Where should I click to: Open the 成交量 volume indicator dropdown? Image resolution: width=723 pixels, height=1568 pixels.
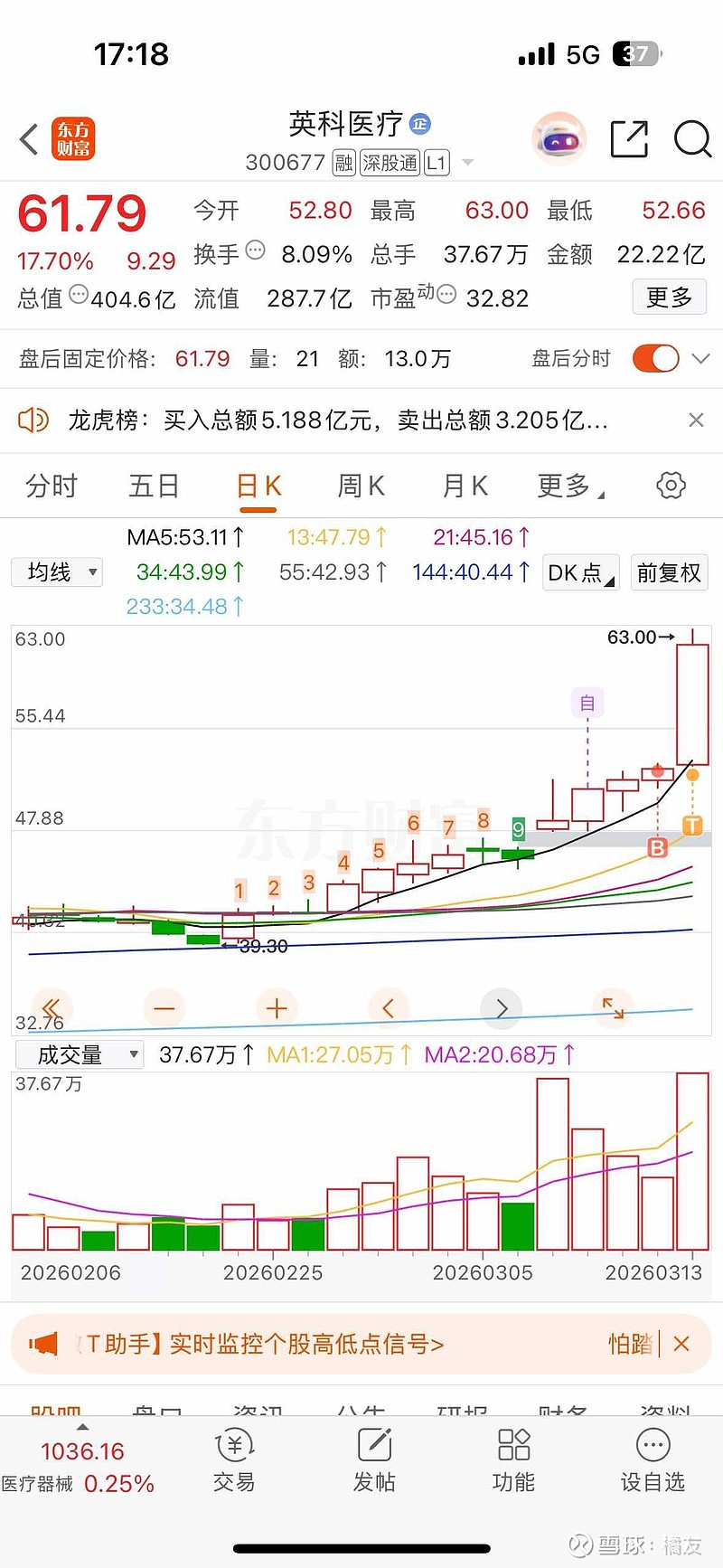(79, 1053)
